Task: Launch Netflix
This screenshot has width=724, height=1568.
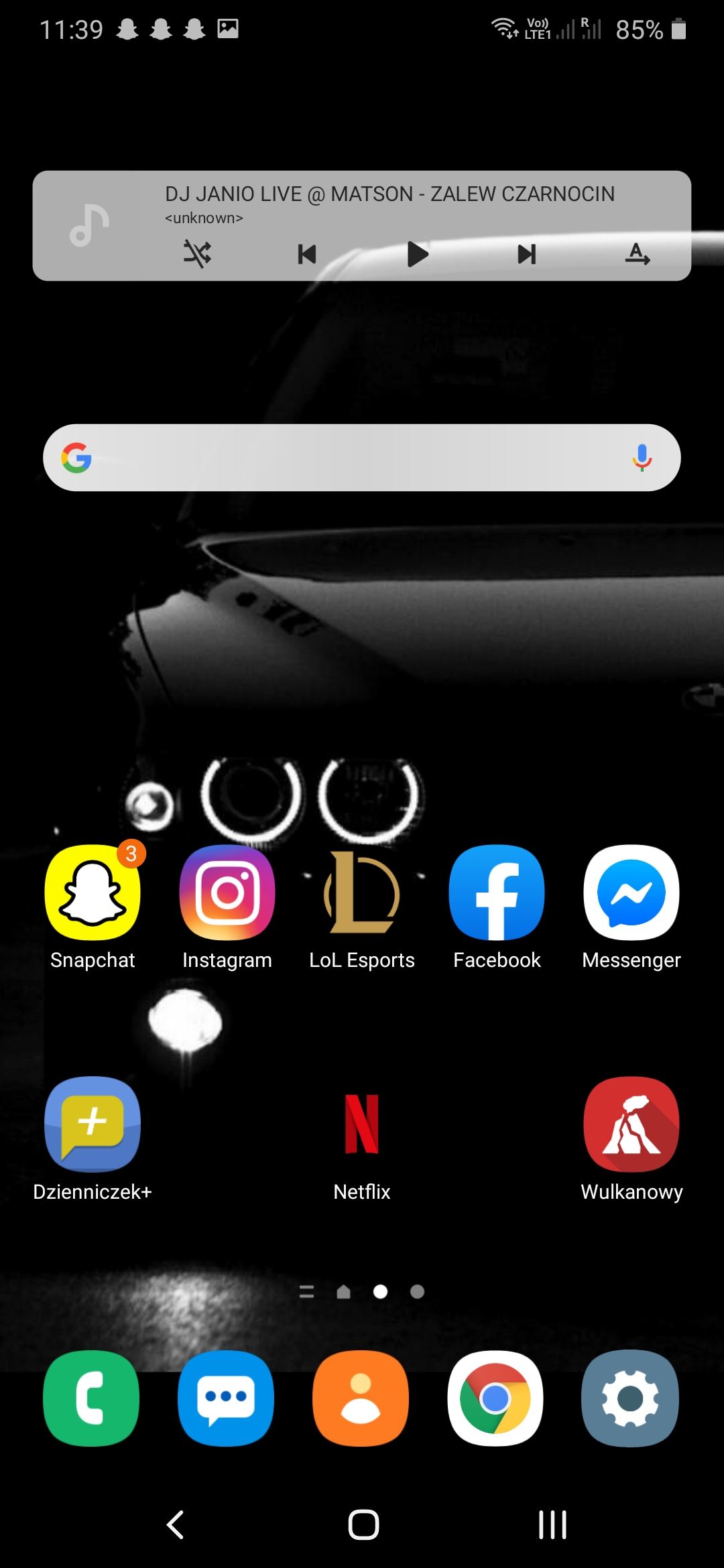Action: [362, 1124]
